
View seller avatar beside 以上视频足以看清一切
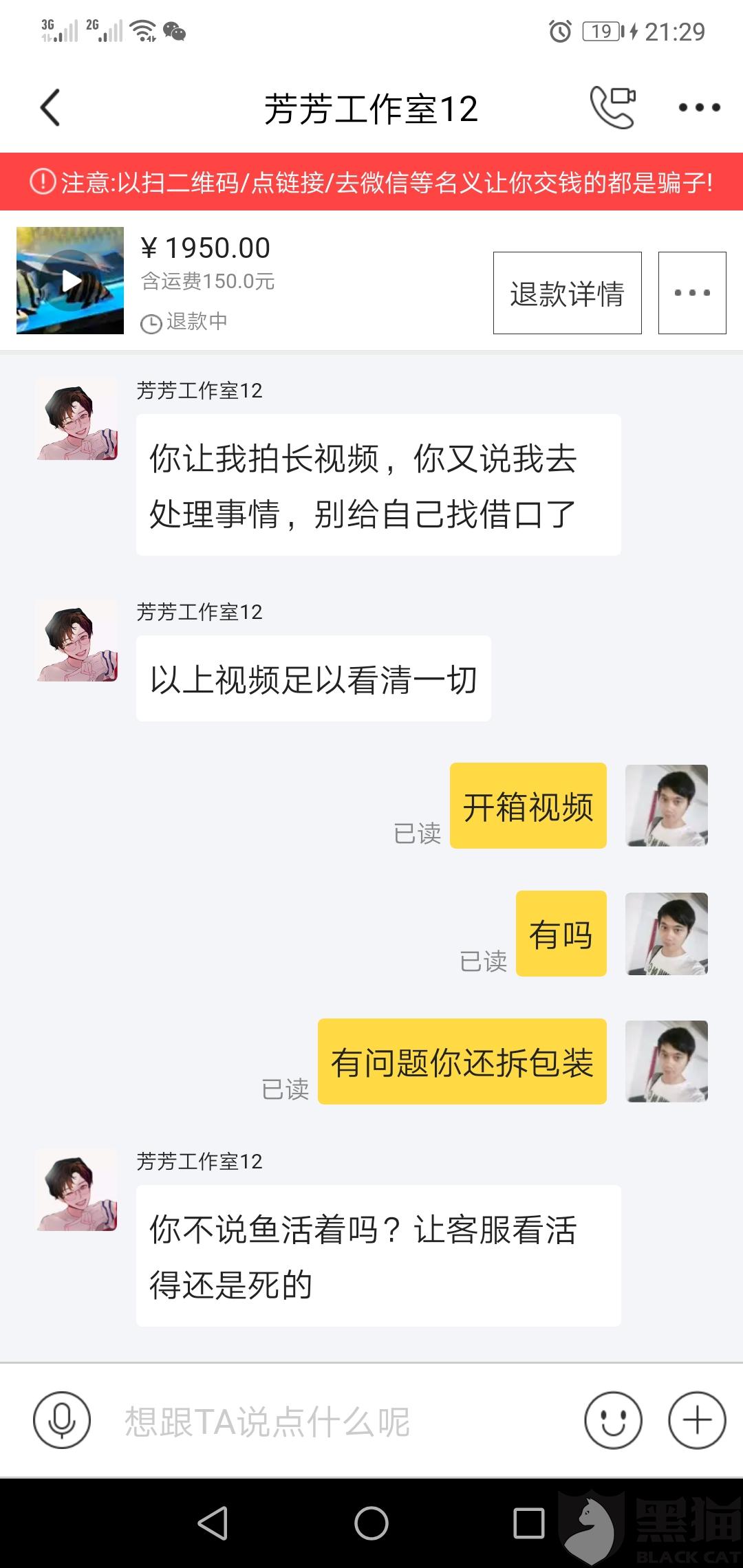(77, 641)
